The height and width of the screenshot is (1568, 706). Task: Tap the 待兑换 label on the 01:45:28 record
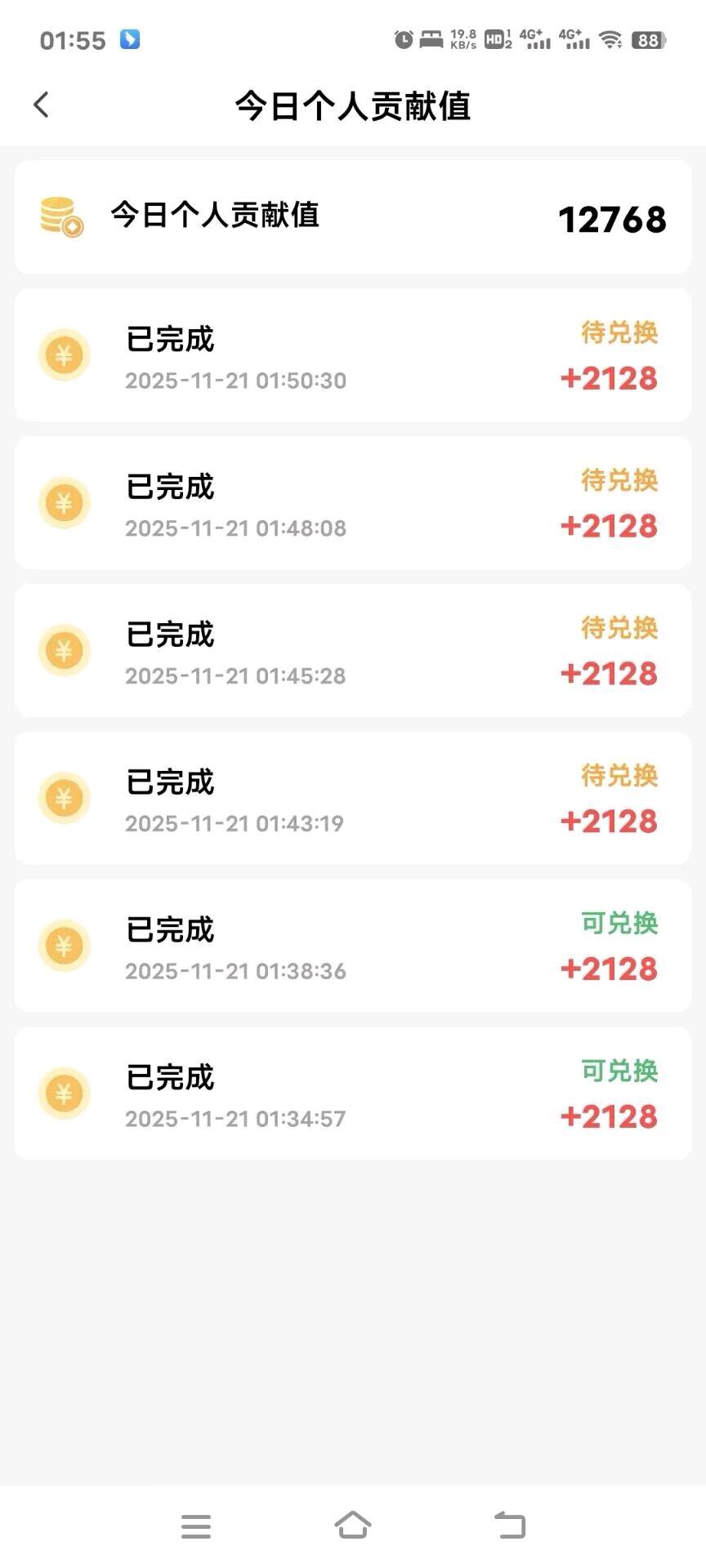(x=617, y=628)
